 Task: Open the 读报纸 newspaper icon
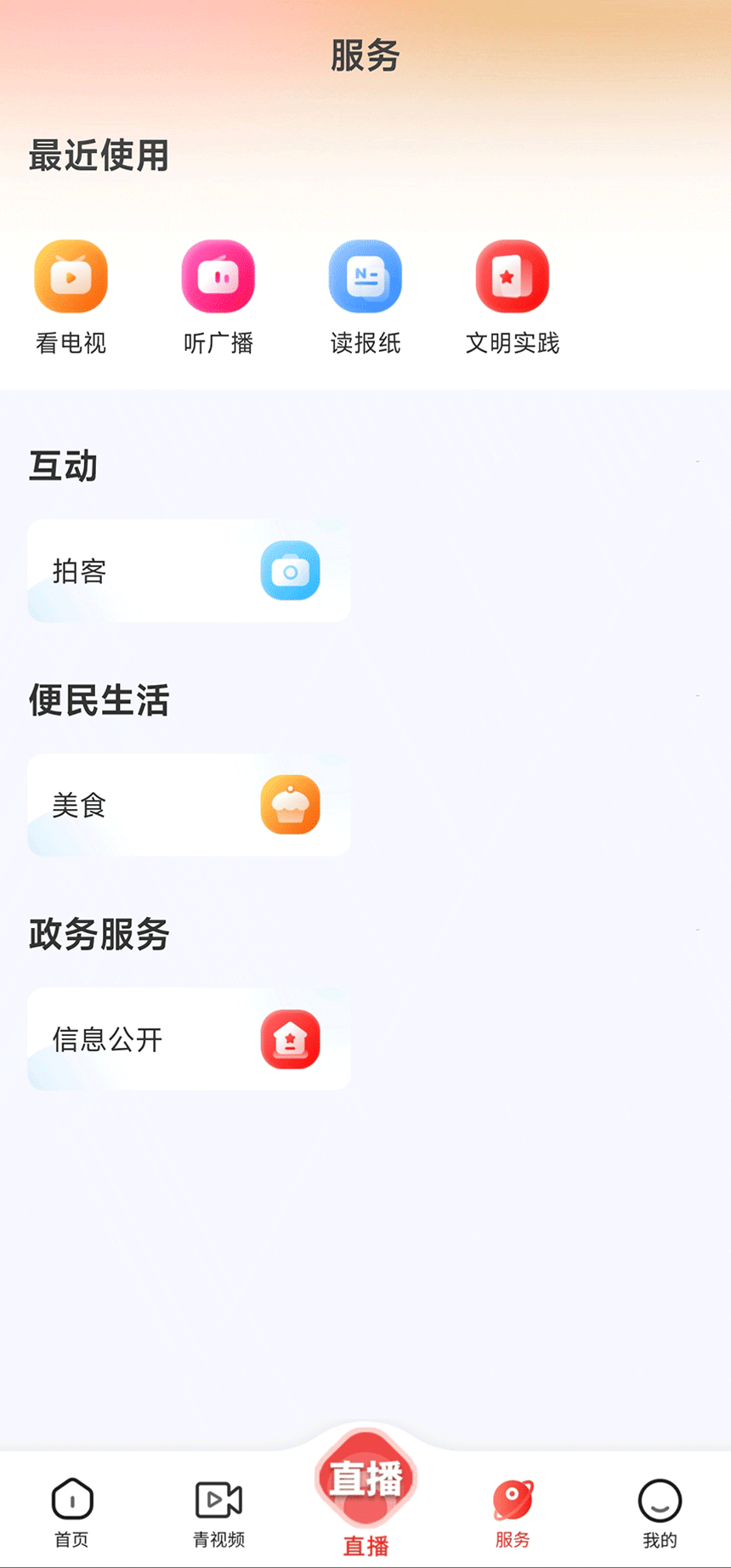[x=365, y=276]
